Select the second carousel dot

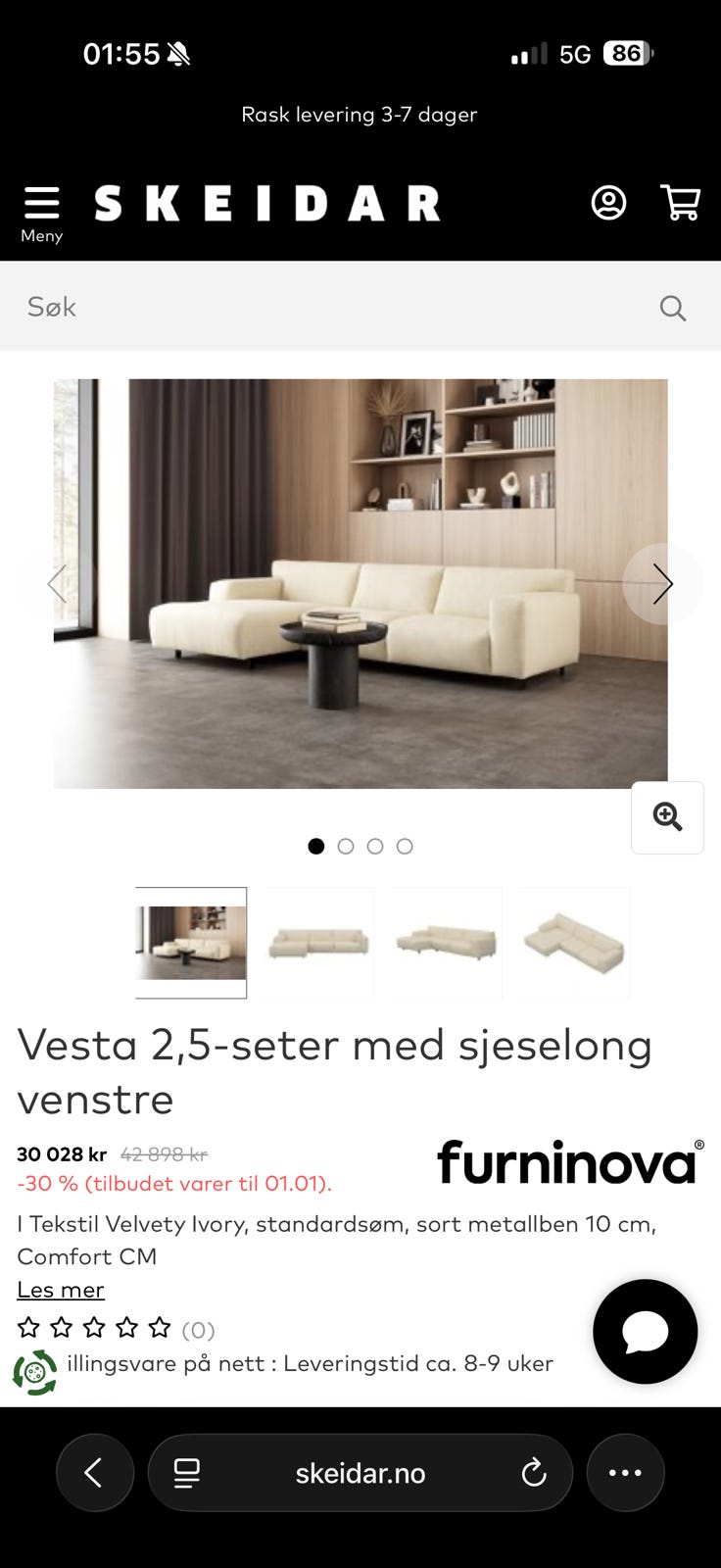pyautogui.click(x=346, y=846)
